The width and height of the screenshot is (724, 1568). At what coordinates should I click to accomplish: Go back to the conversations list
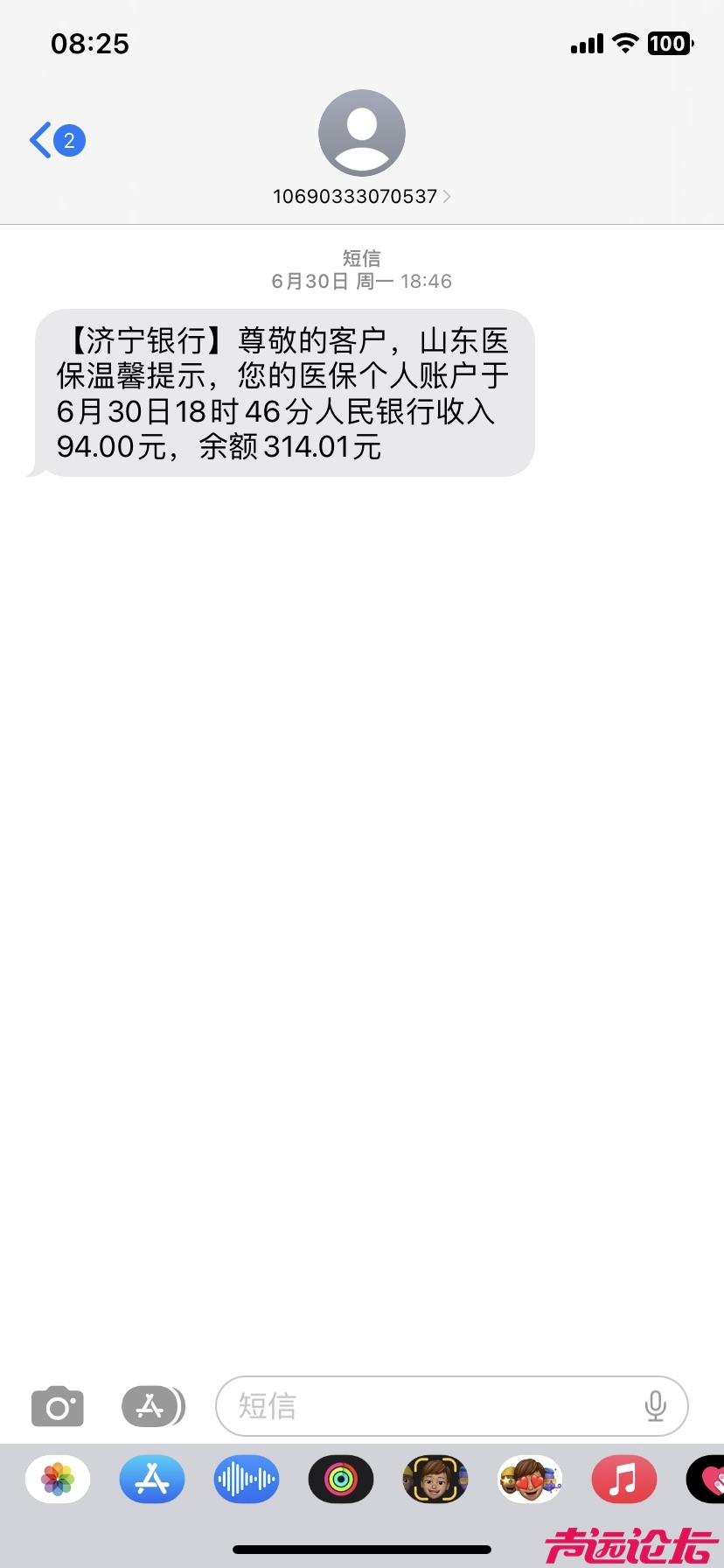(38, 138)
